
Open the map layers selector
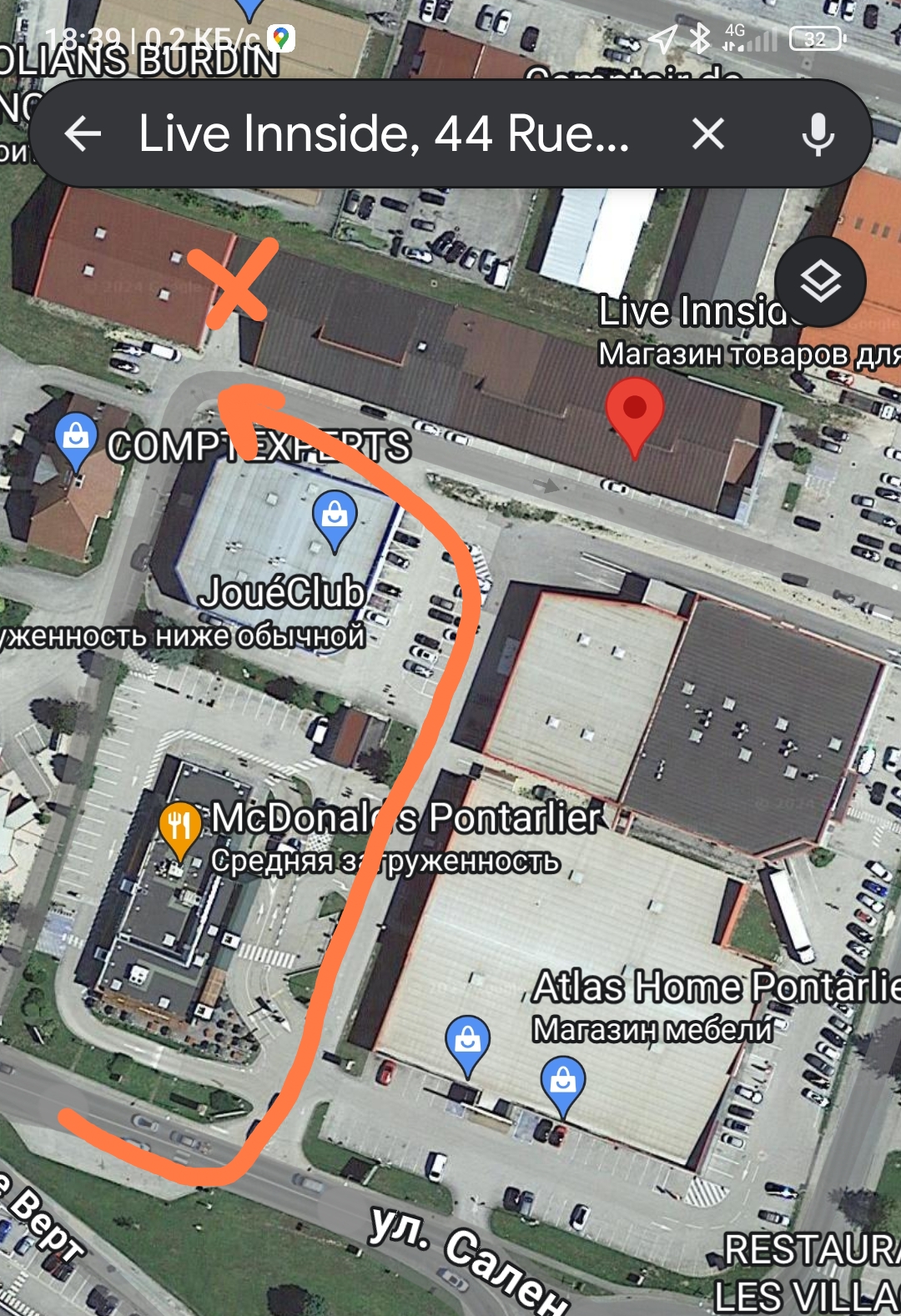[x=820, y=282]
